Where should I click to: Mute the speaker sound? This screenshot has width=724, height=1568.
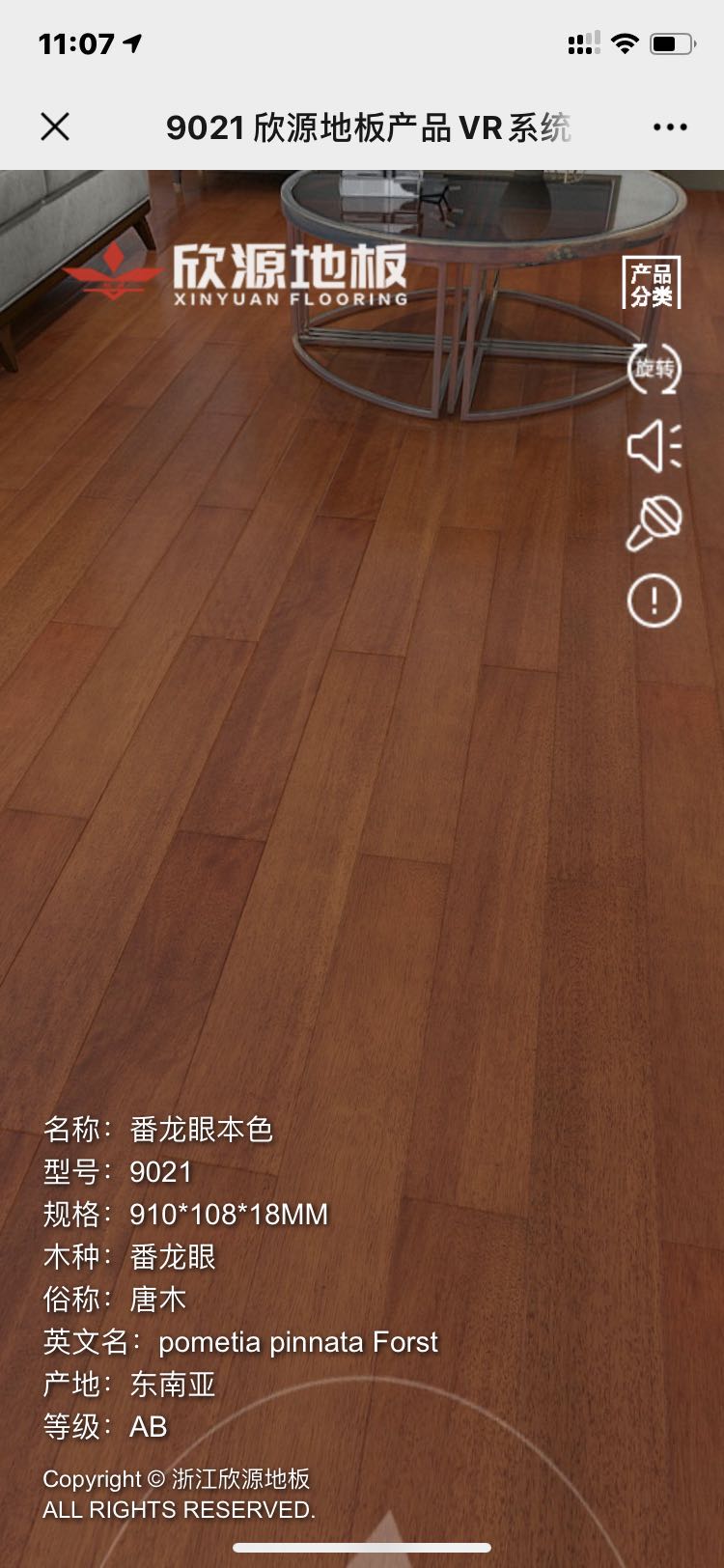(x=654, y=446)
